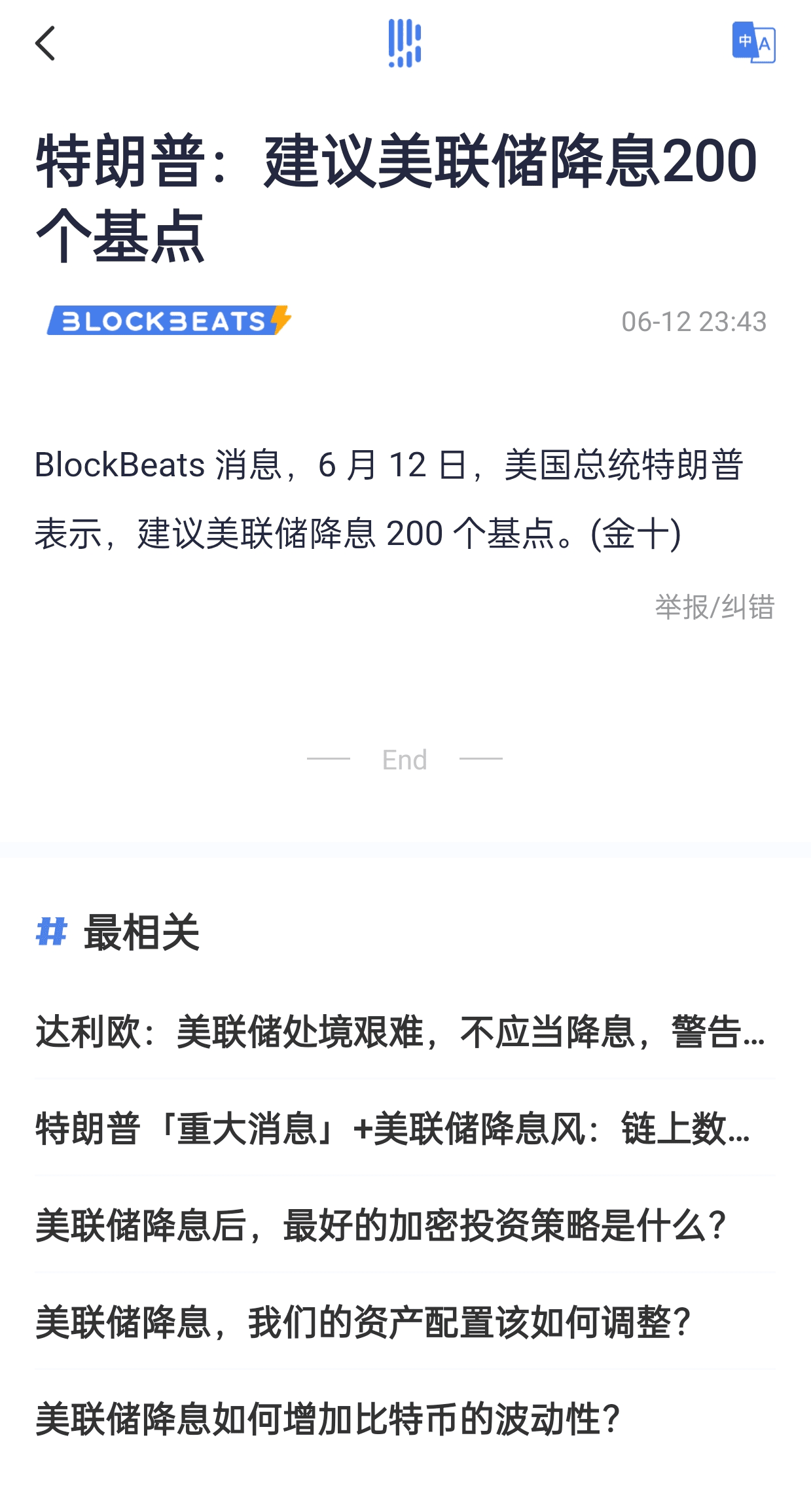Tap the 举报/纠错 report link
Viewport: 811px width, 1512px height.
[714, 607]
